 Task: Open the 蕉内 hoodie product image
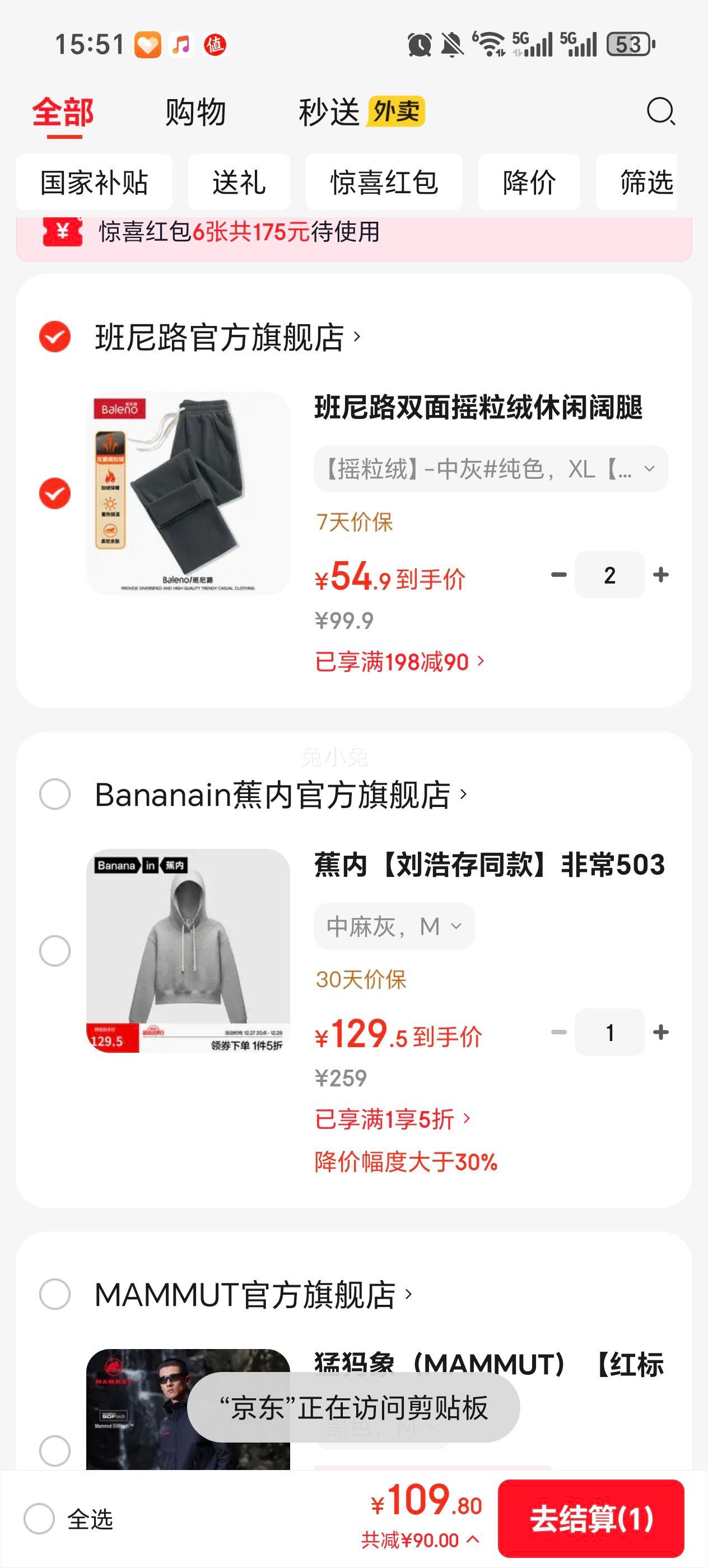coord(188,950)
